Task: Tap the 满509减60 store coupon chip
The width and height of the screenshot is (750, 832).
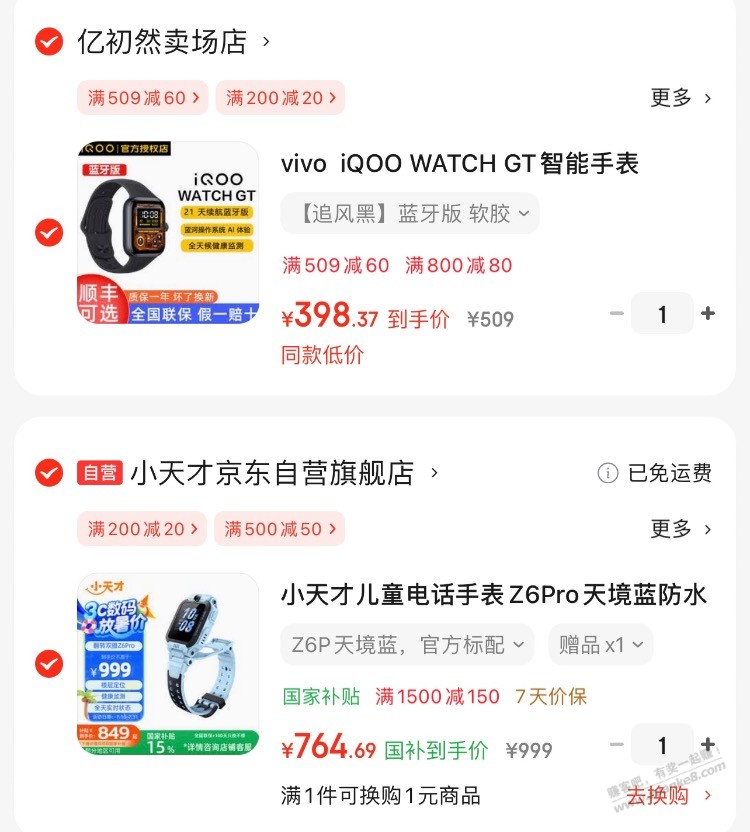Action: [143, 98]
